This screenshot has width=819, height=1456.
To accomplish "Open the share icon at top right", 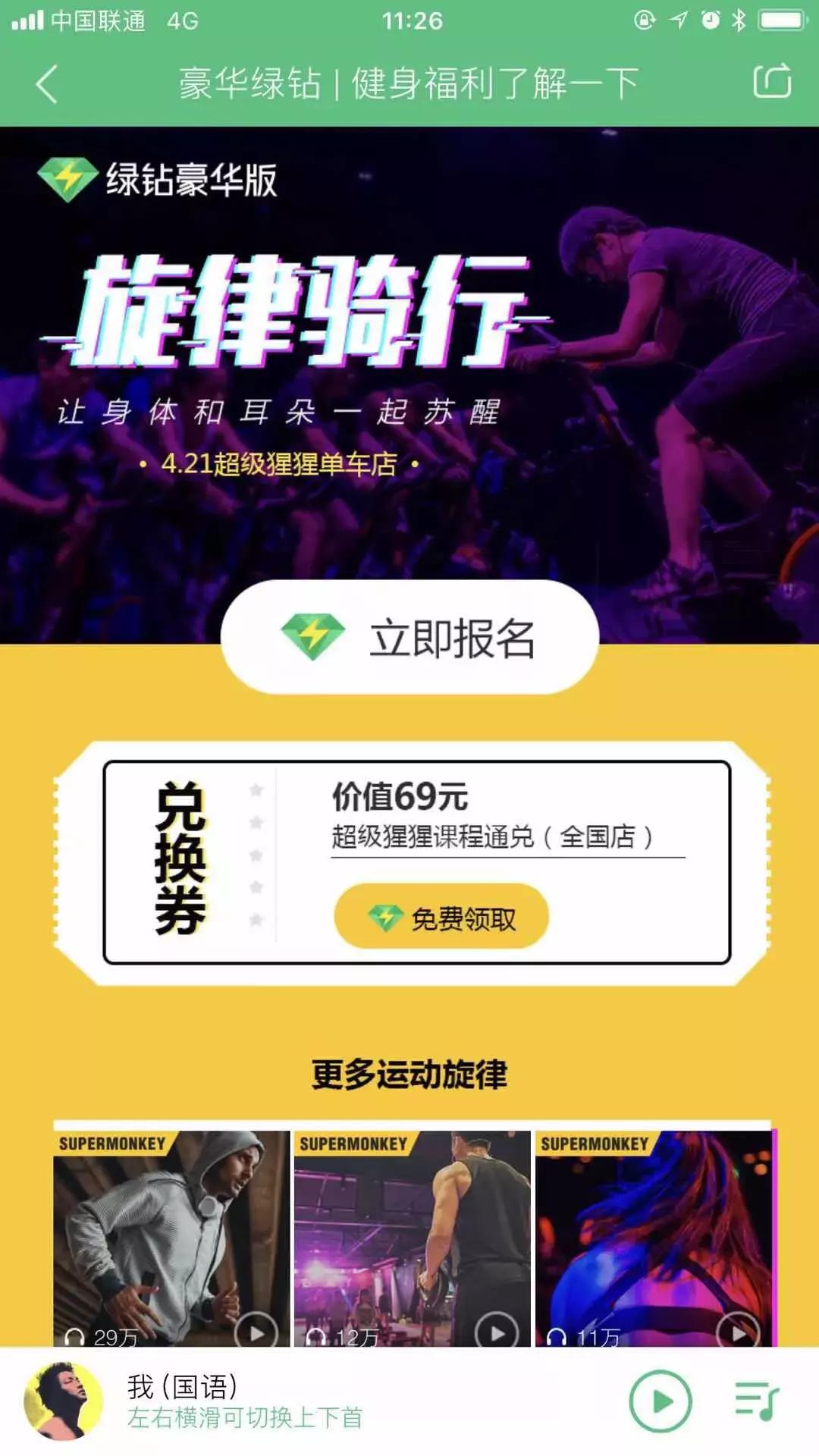I will coord(773,83).
